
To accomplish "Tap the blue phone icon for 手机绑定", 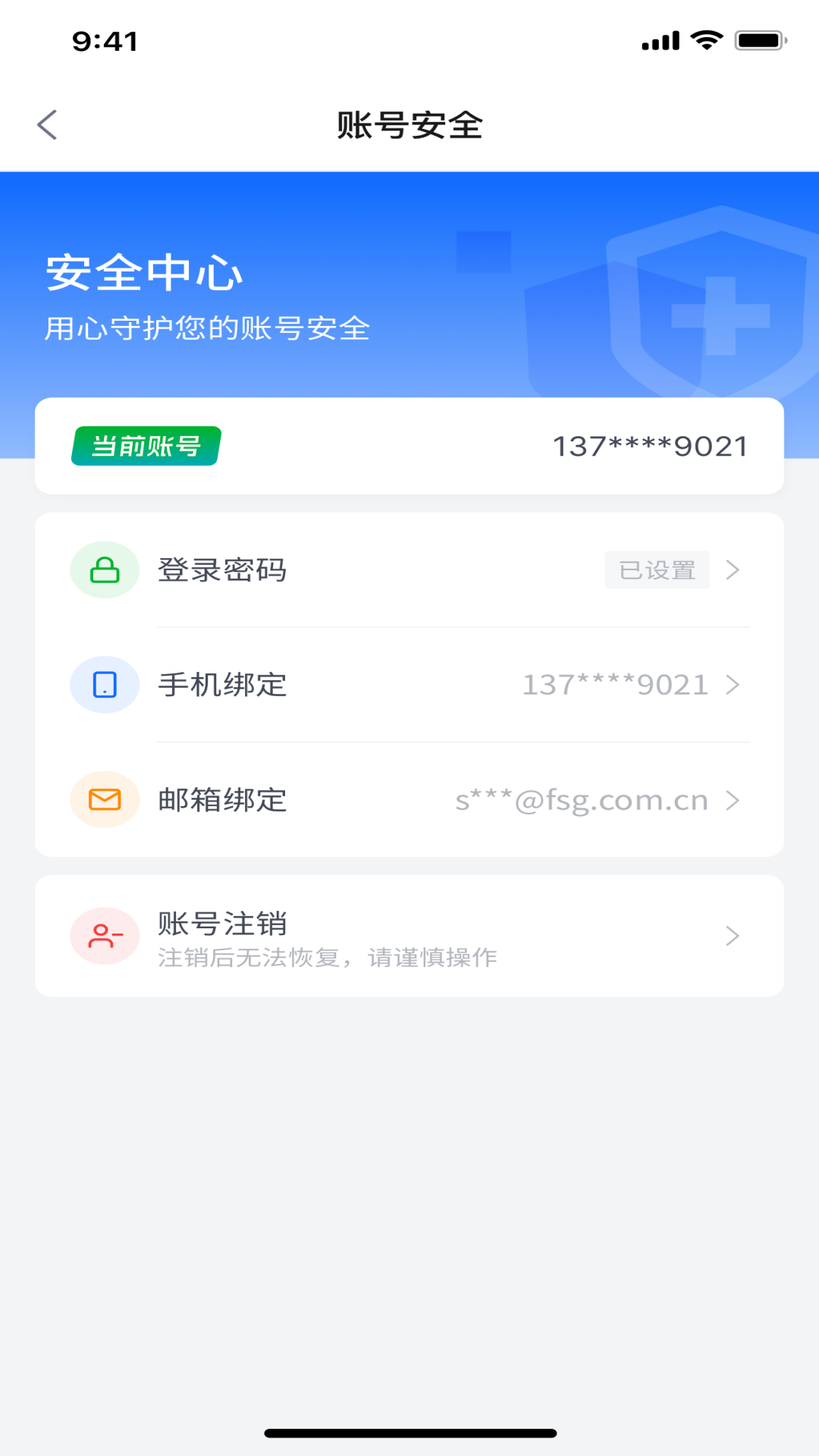I will tap(104, 685).
